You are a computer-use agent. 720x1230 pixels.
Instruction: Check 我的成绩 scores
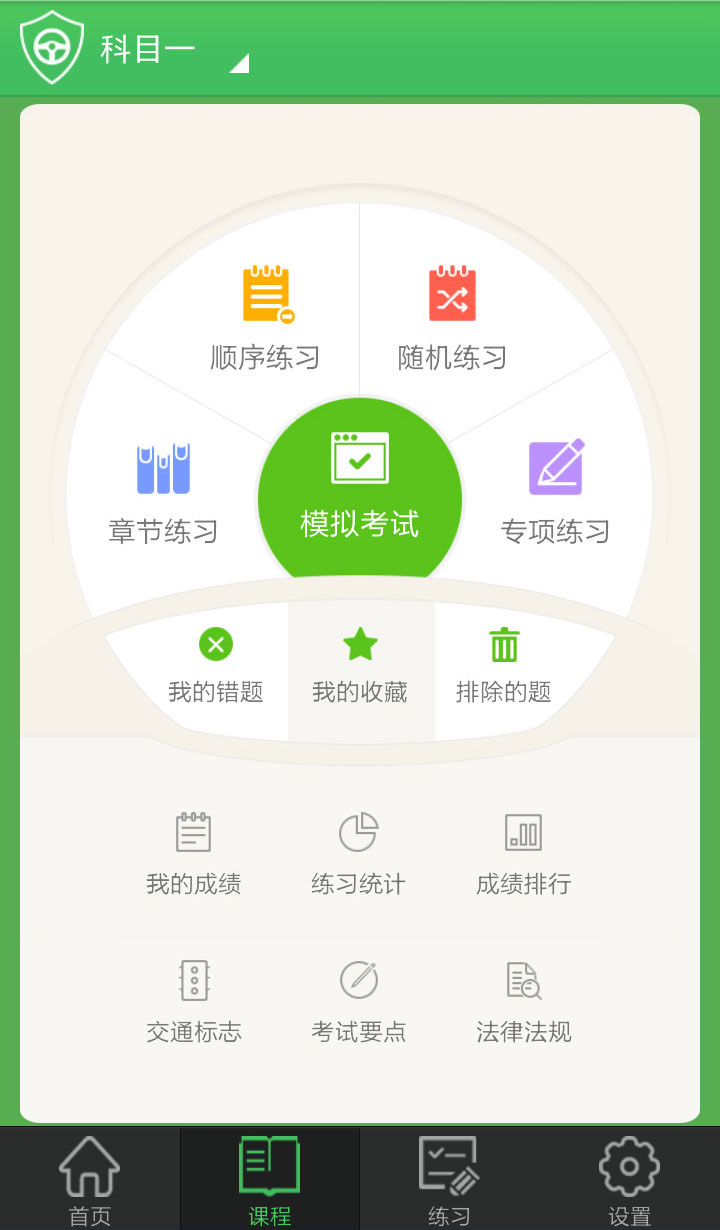(193, 853)
